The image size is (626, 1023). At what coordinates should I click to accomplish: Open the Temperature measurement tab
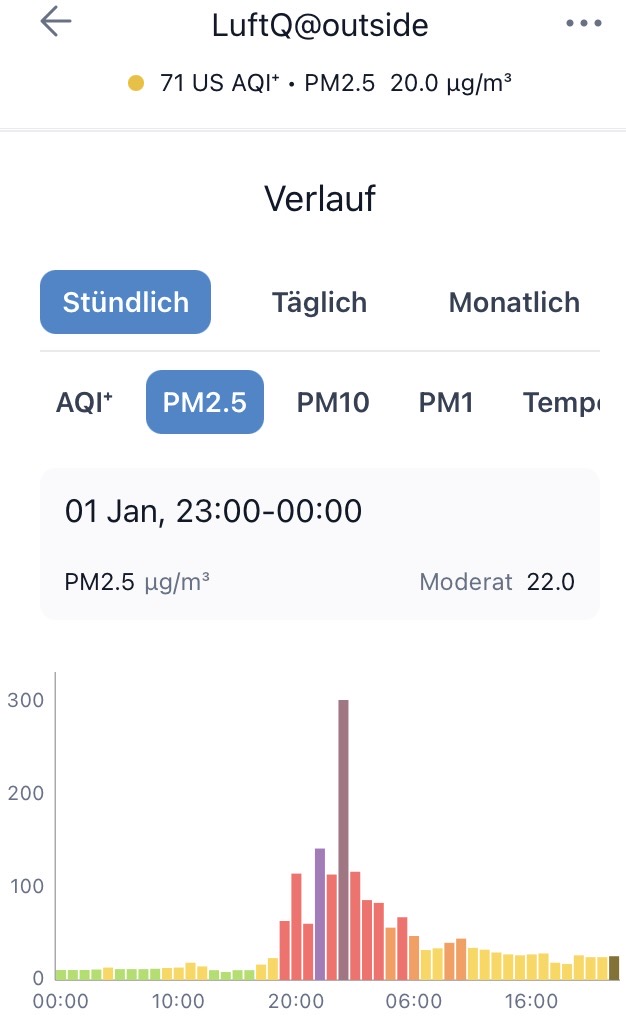[560, 402]
